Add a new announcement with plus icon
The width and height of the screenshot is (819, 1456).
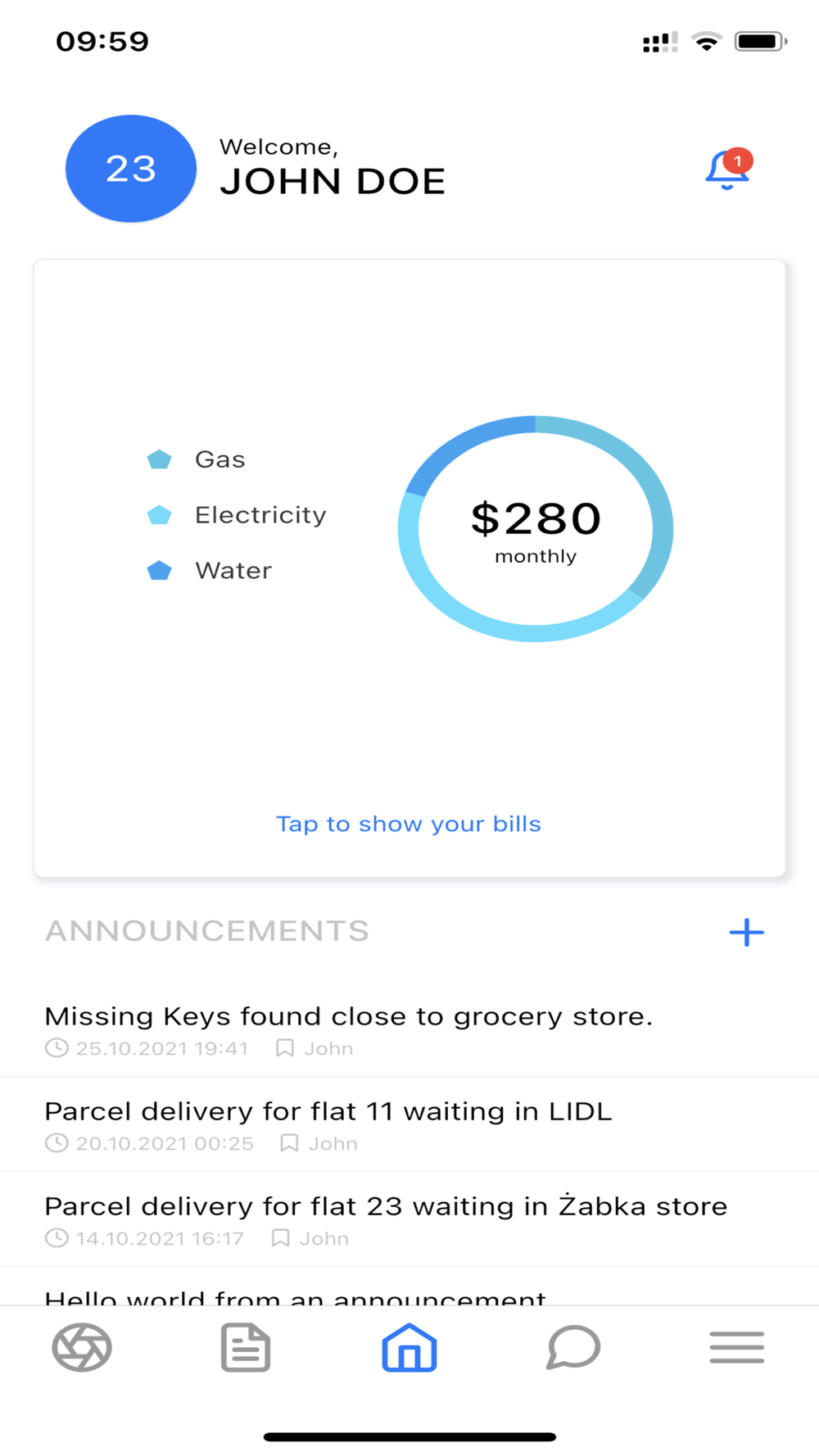click(x=746, y=932)
